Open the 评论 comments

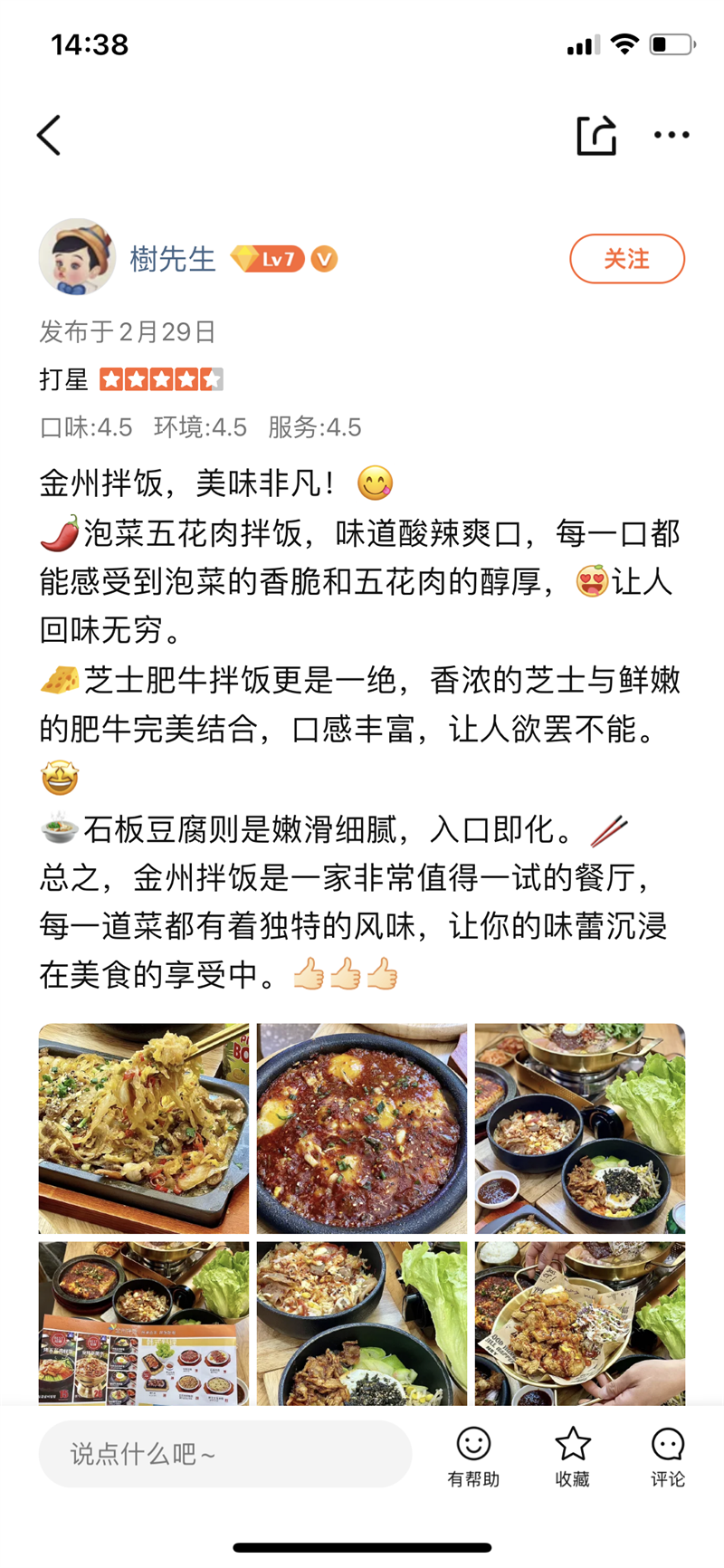click(x=668, y=1457)
